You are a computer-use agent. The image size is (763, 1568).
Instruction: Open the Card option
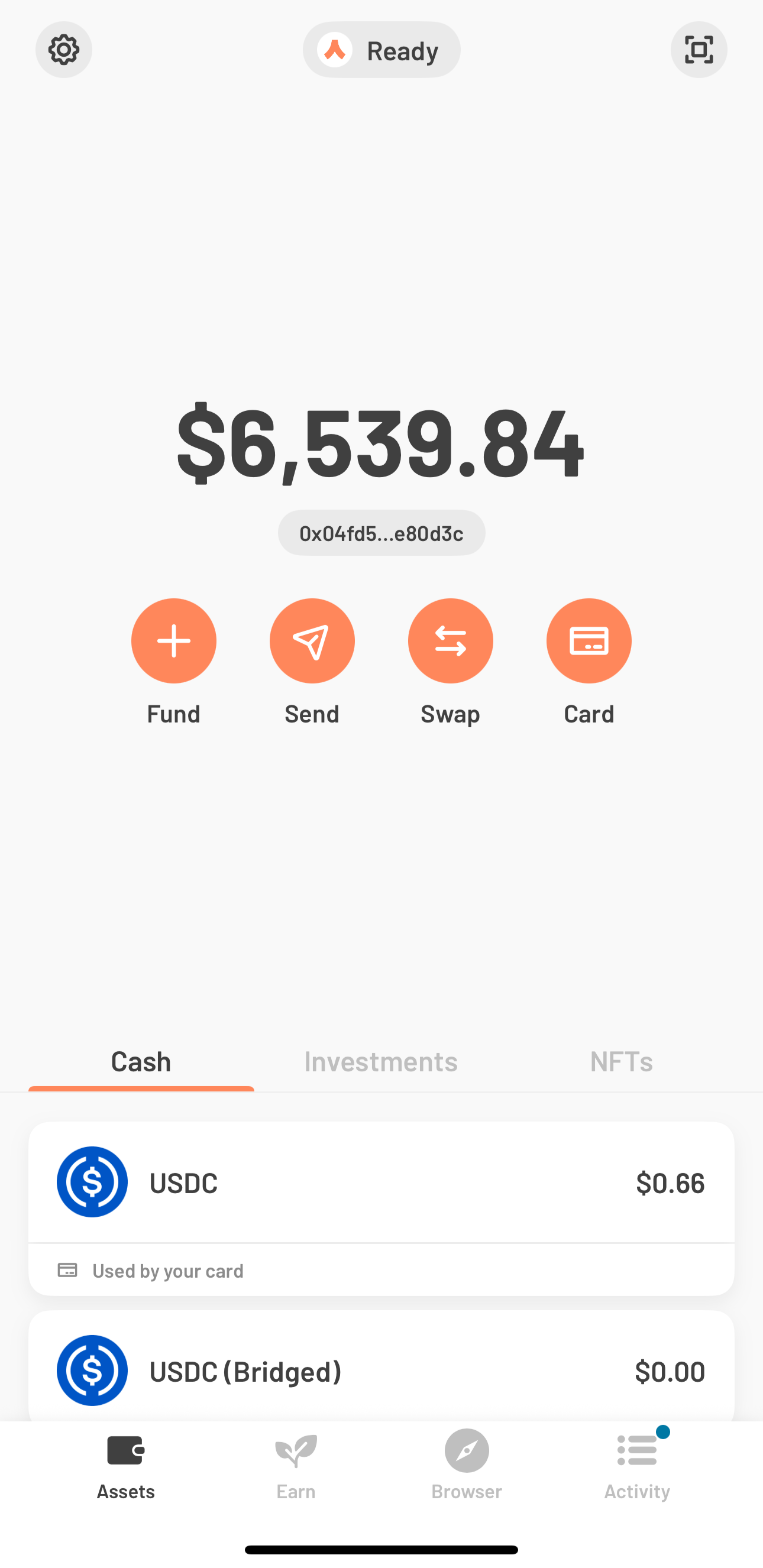589,641
